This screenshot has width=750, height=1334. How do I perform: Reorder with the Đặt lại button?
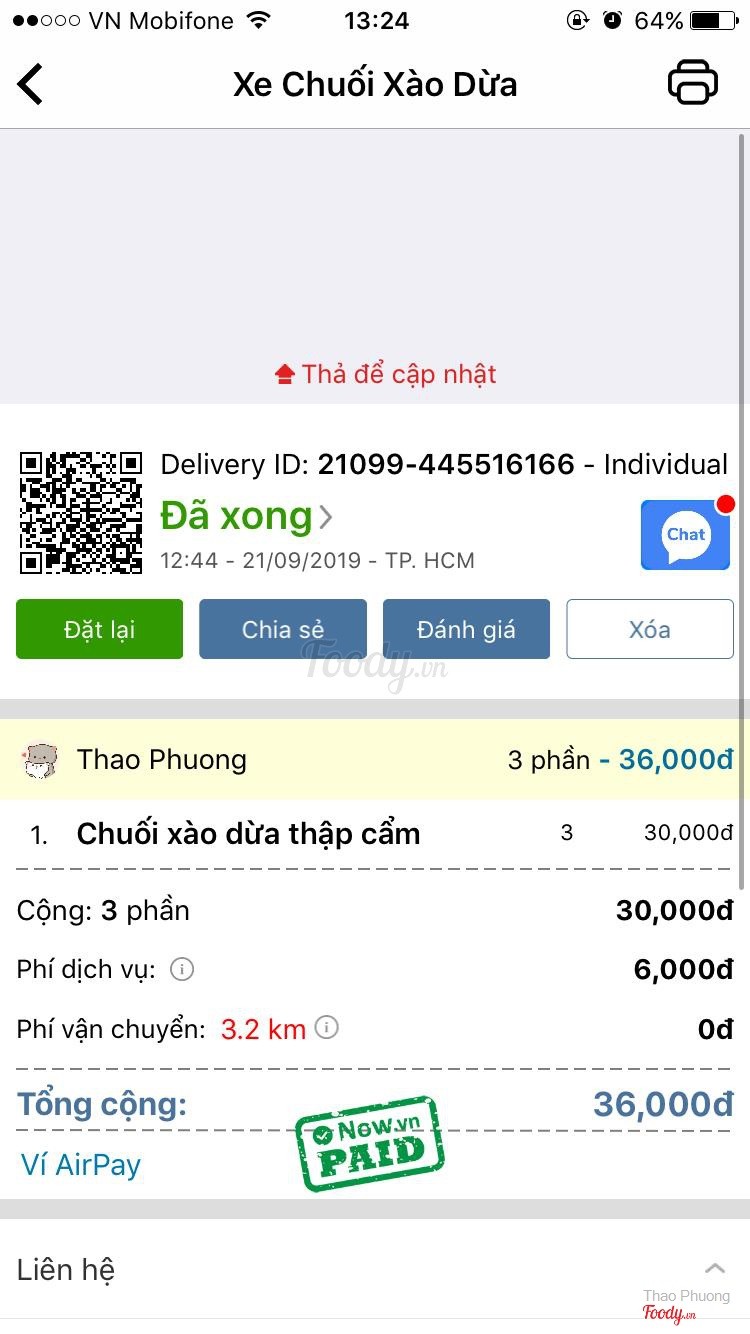point(99,629)
